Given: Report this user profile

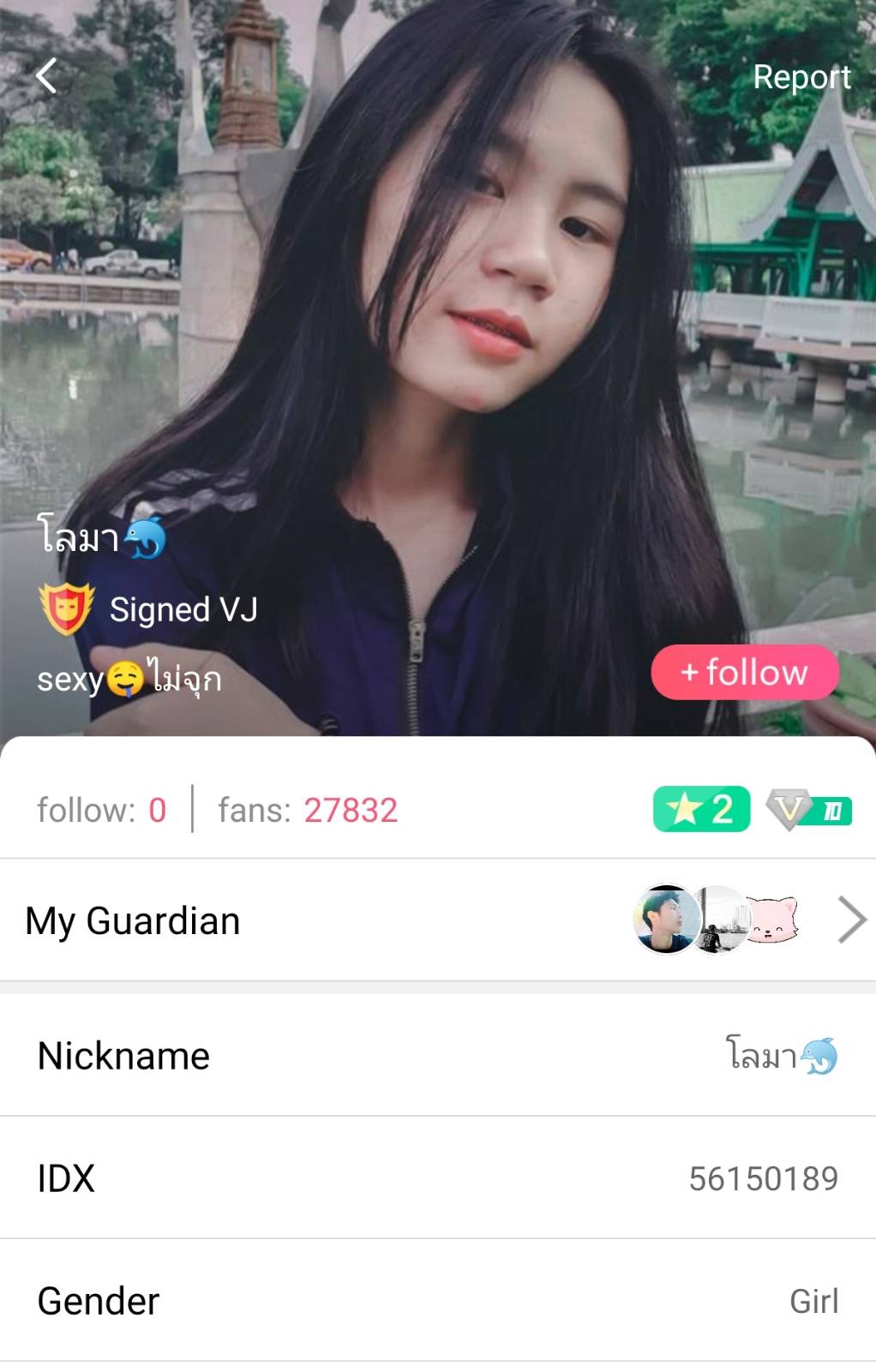Looking at the screenshot, I should pyautogui.click(x=801, y=77).
